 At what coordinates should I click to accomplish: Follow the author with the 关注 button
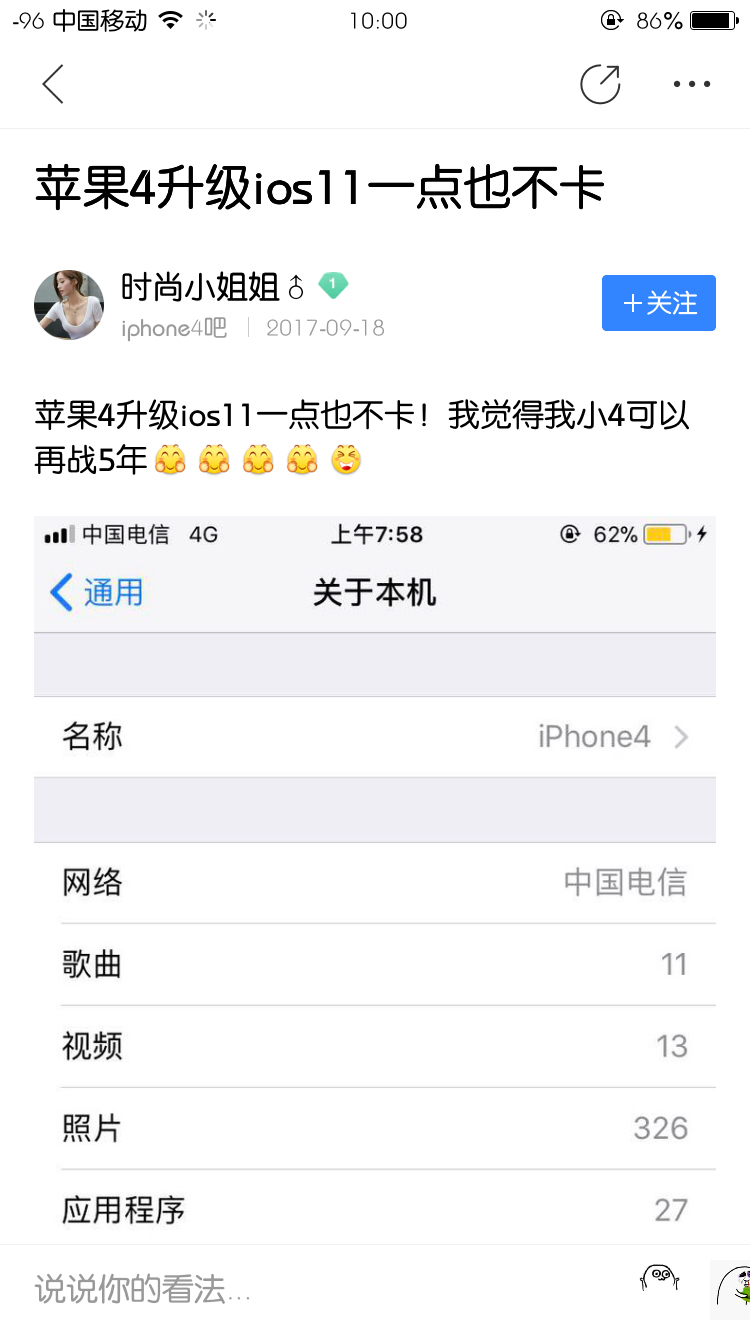pyautogui.click(x=659, y=303)
